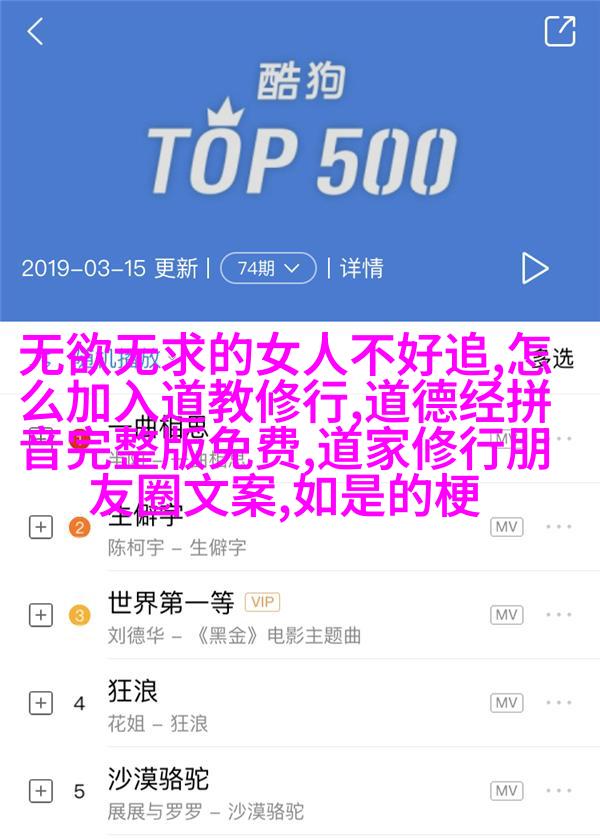This screenshot has width=600, height=839.
Task: Watch the MV for 世界第一等
Action: point(507,615)
